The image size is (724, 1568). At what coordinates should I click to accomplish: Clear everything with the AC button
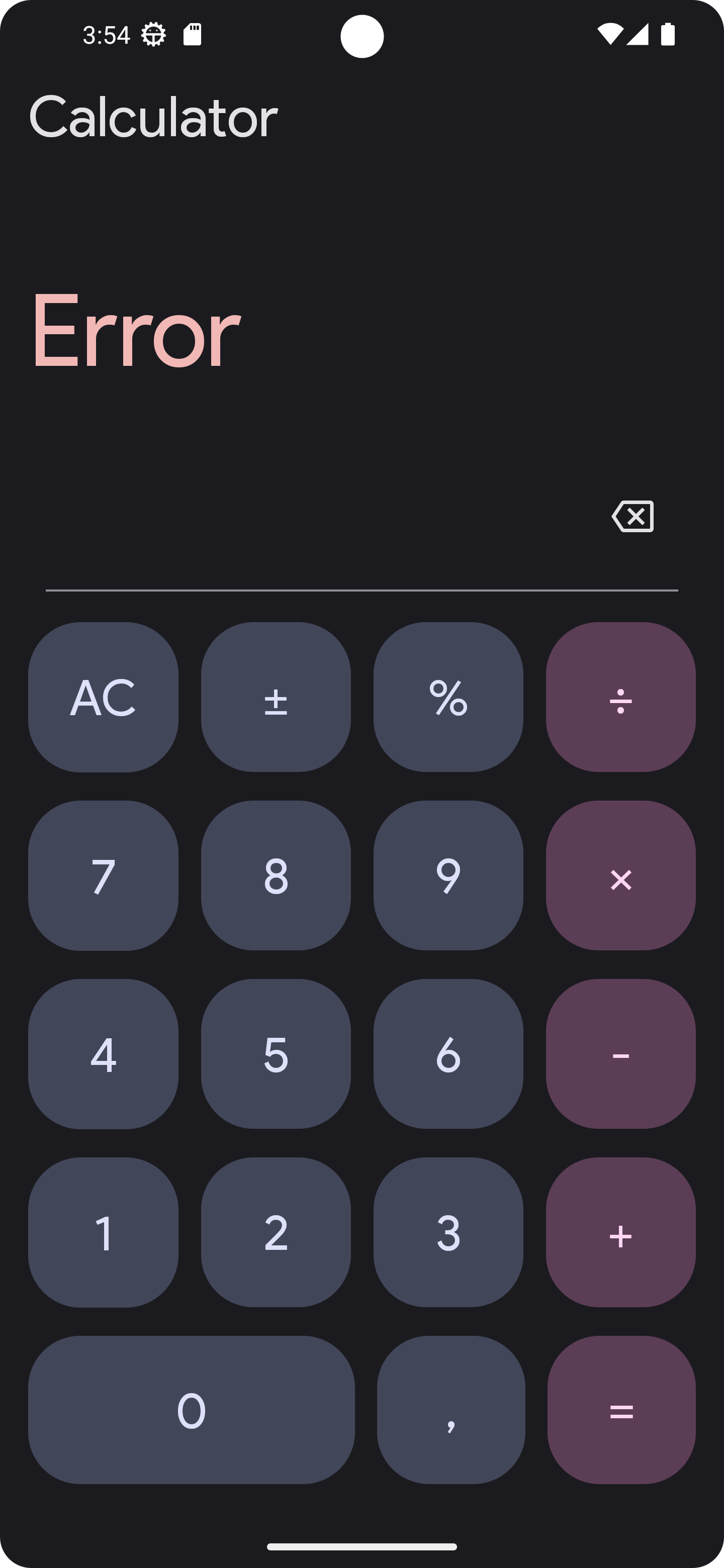click(x=104, y=698)
